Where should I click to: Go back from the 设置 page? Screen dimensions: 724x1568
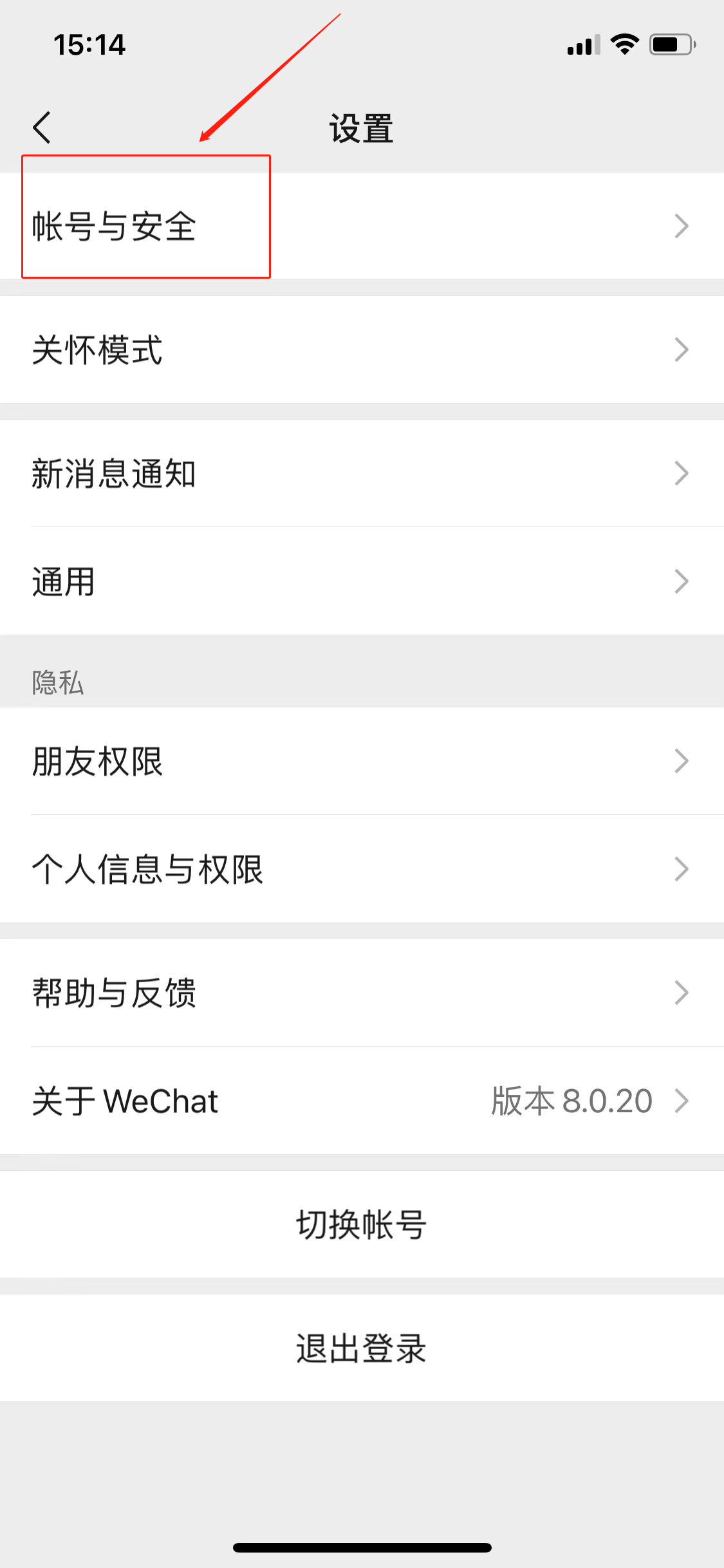[42, 127]
